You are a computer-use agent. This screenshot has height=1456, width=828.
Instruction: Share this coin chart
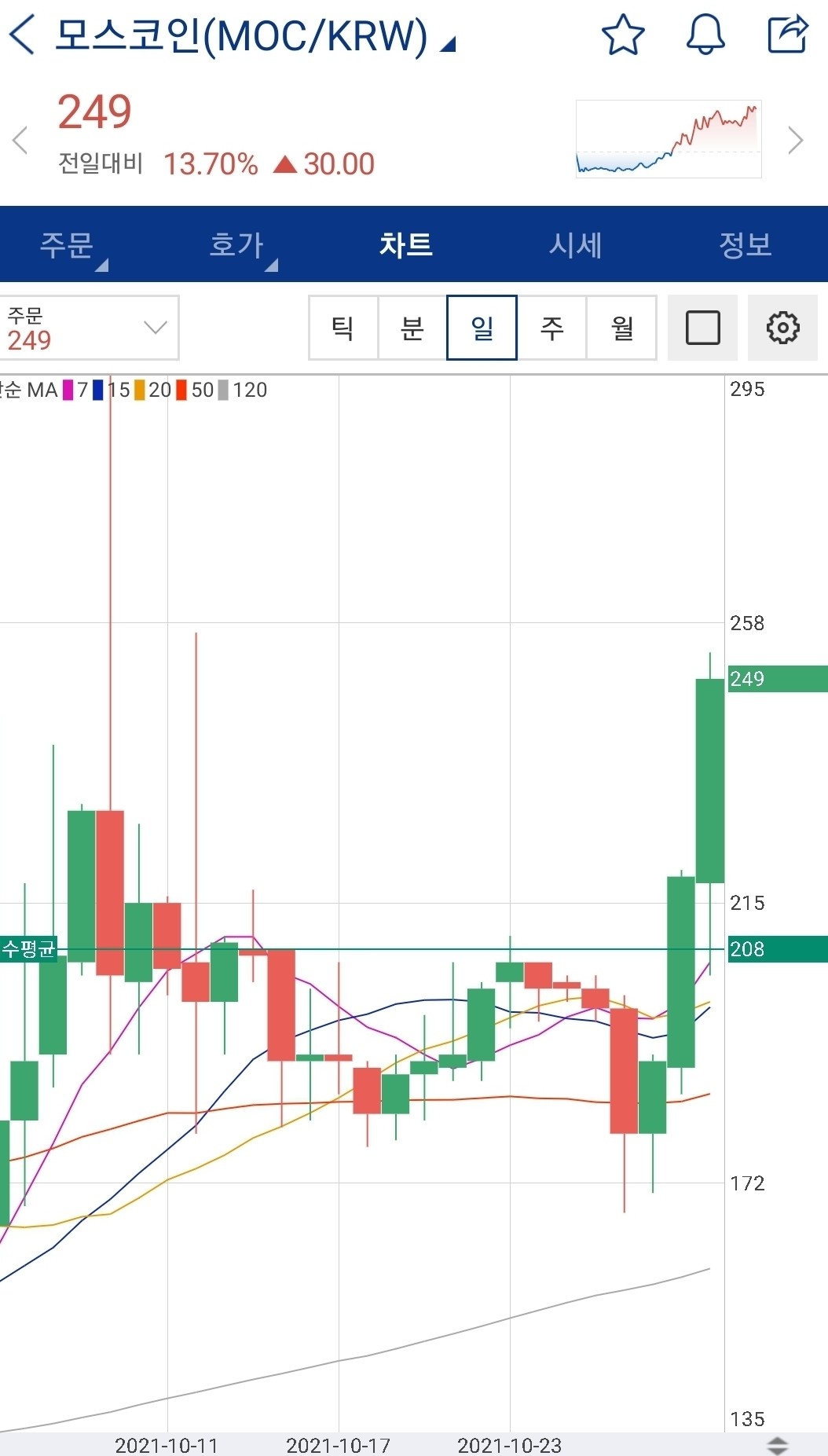[787, 35]
